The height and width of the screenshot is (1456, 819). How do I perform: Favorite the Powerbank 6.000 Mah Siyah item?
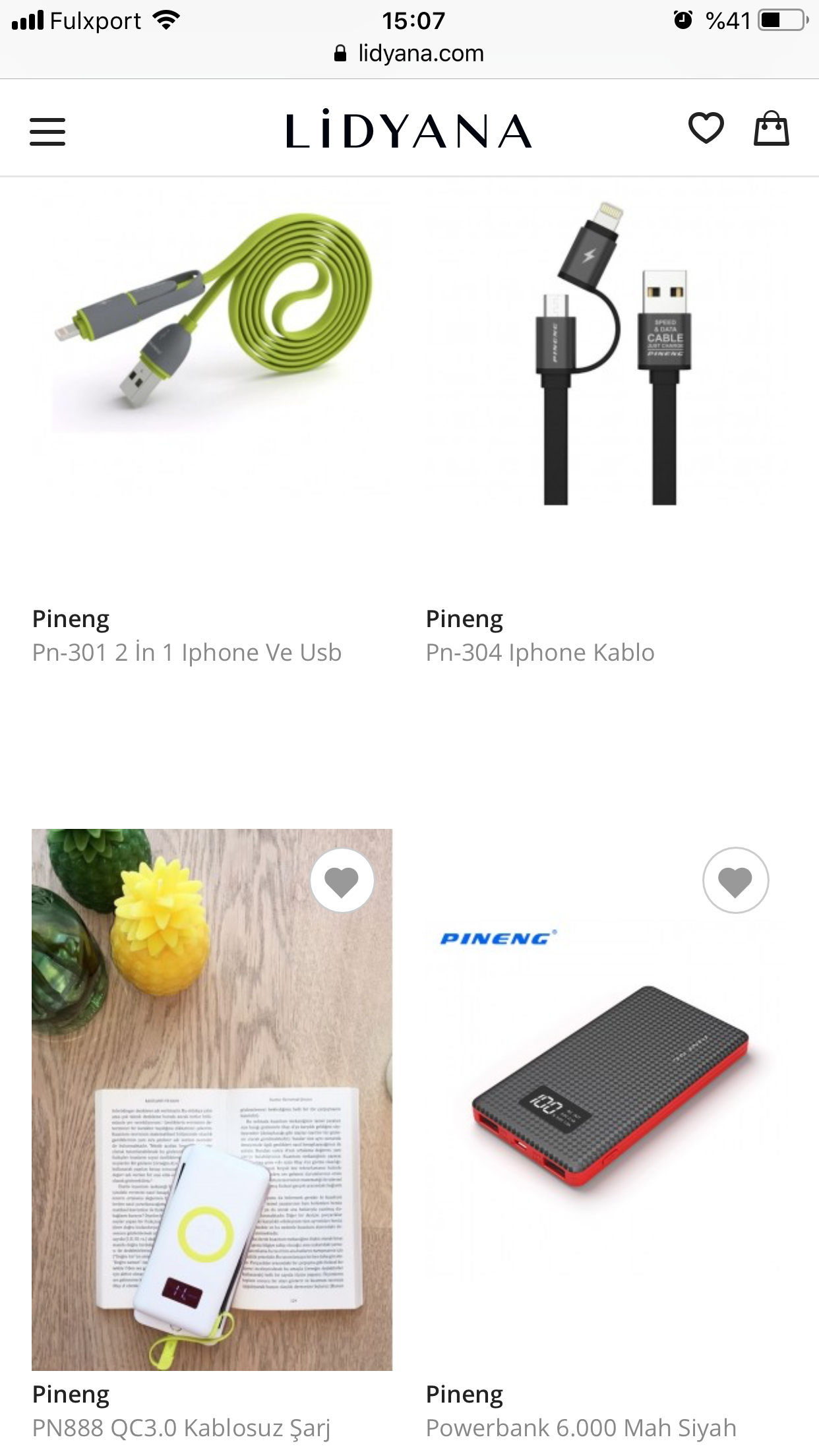pos(735,881)
